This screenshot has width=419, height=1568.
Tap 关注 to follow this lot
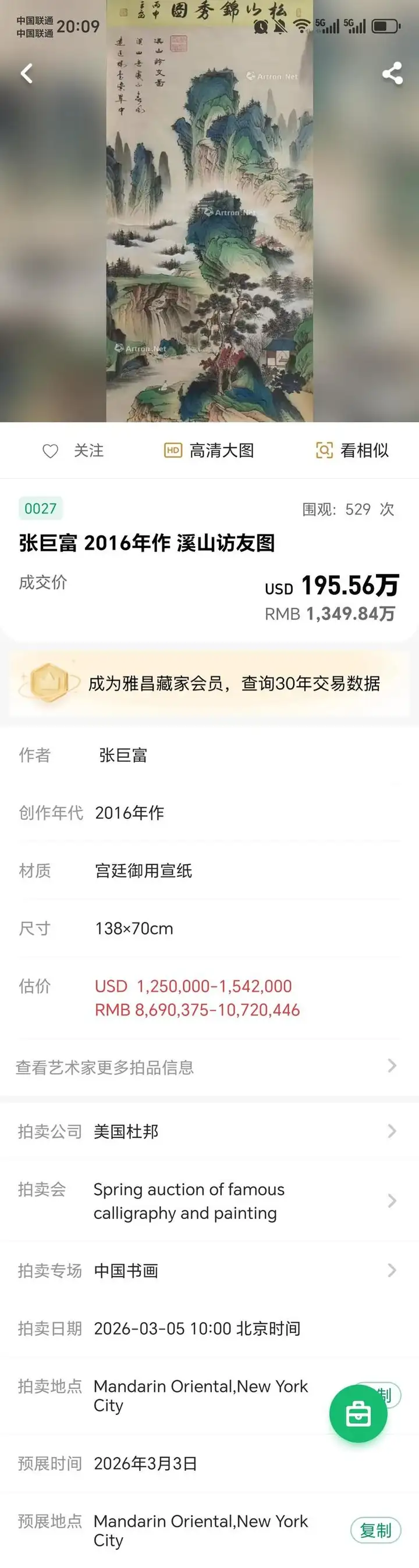tap(73, 450)
